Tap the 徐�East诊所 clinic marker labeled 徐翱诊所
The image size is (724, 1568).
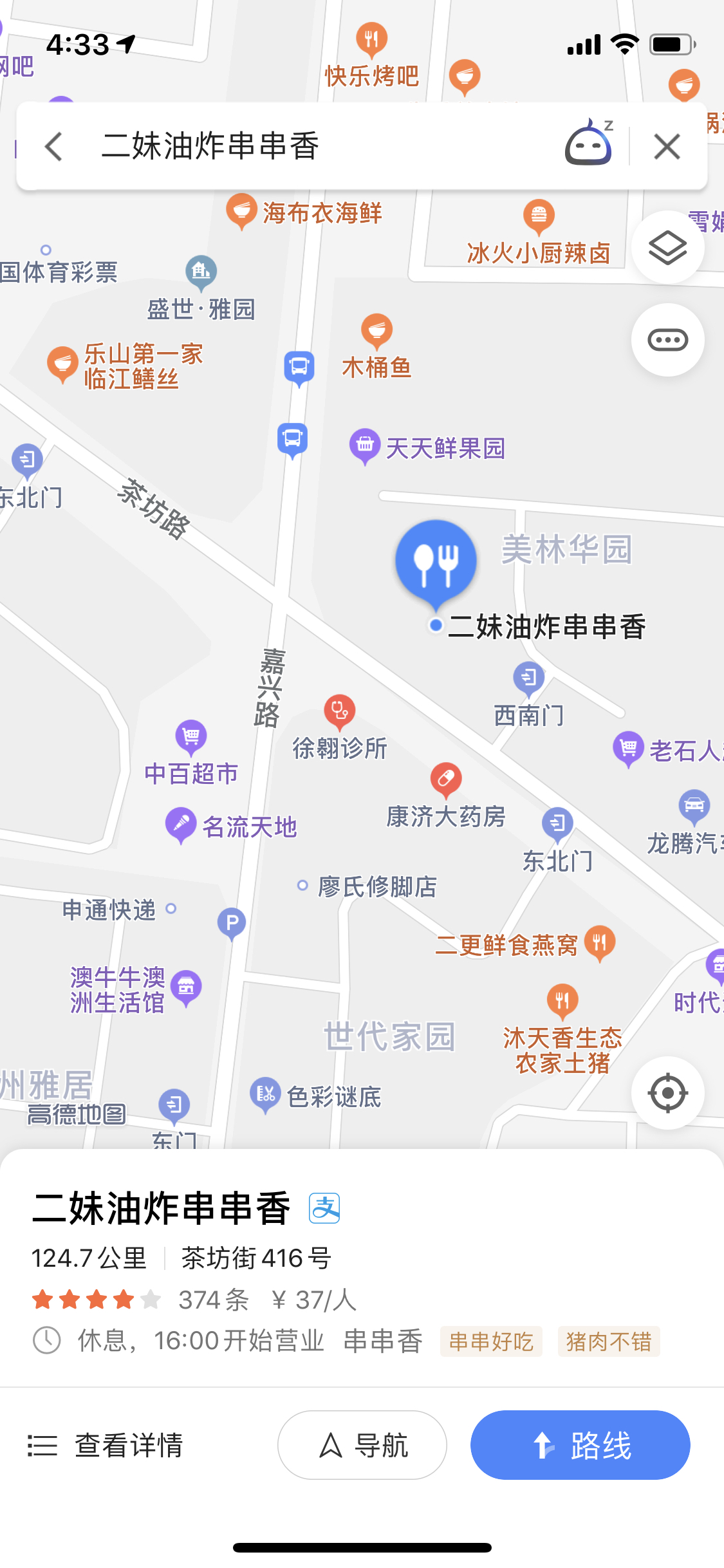click(340, 711)
